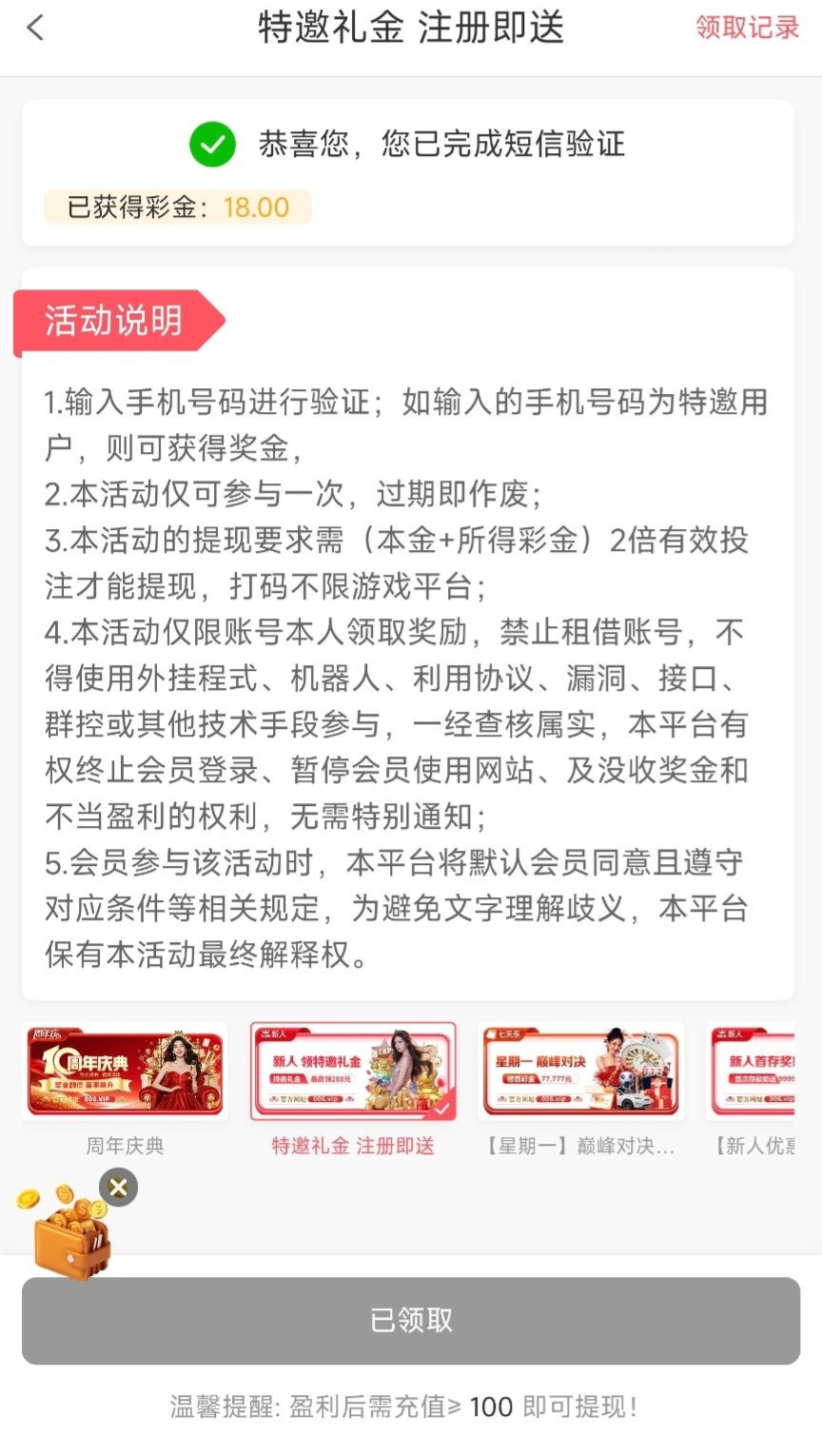
Task: Tap the 已领取 button
Action: tap(411, 1320)
